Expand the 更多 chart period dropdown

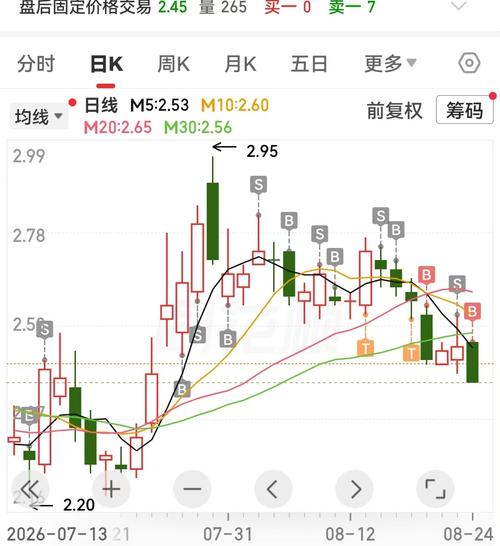(390, 64)
